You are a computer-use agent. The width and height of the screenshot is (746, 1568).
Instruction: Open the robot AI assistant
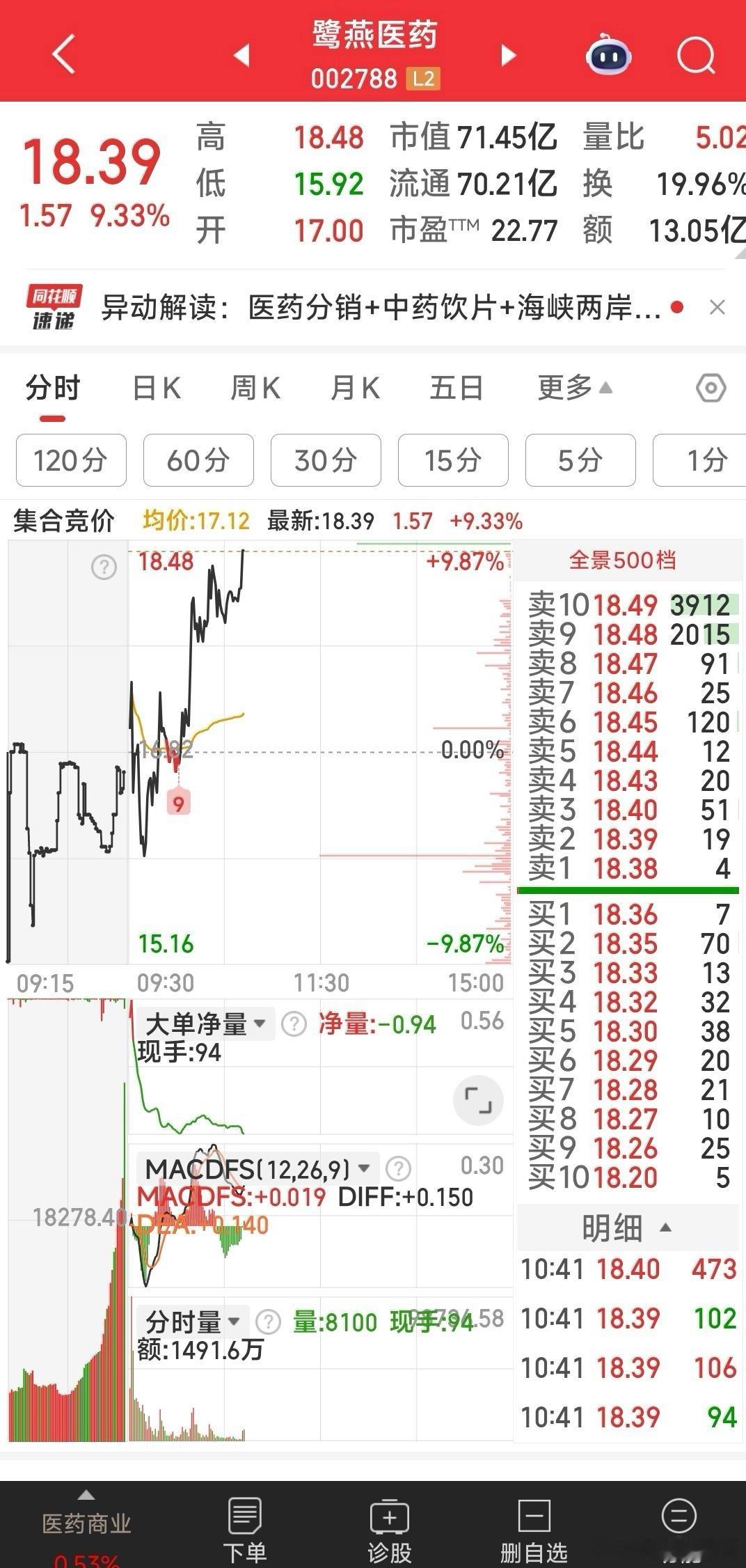[x=608, y=55]
